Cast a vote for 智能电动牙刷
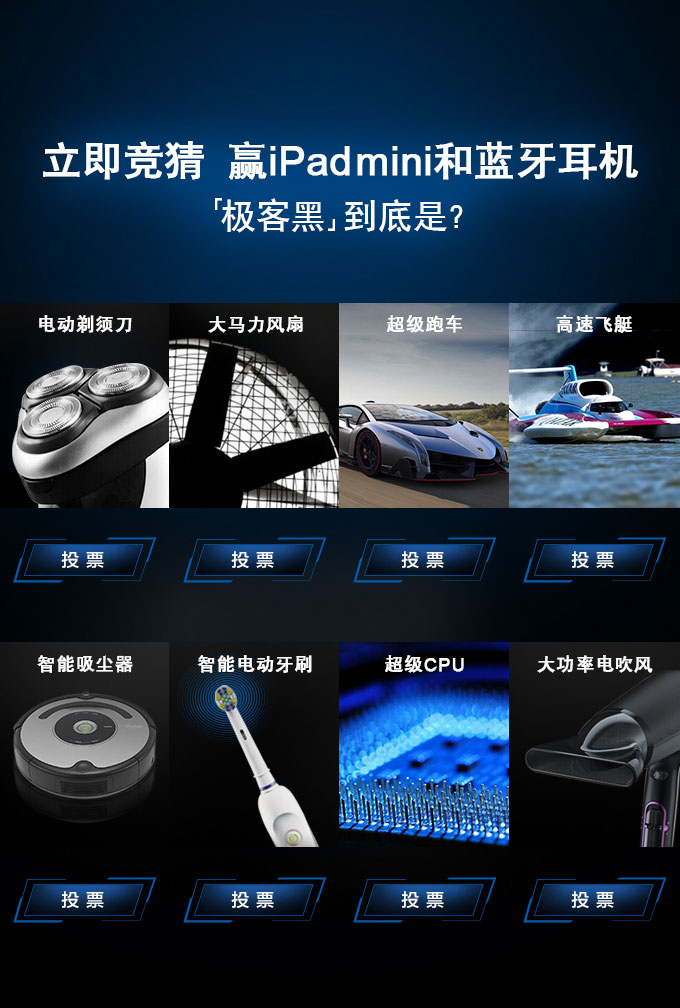 [254, 900]
